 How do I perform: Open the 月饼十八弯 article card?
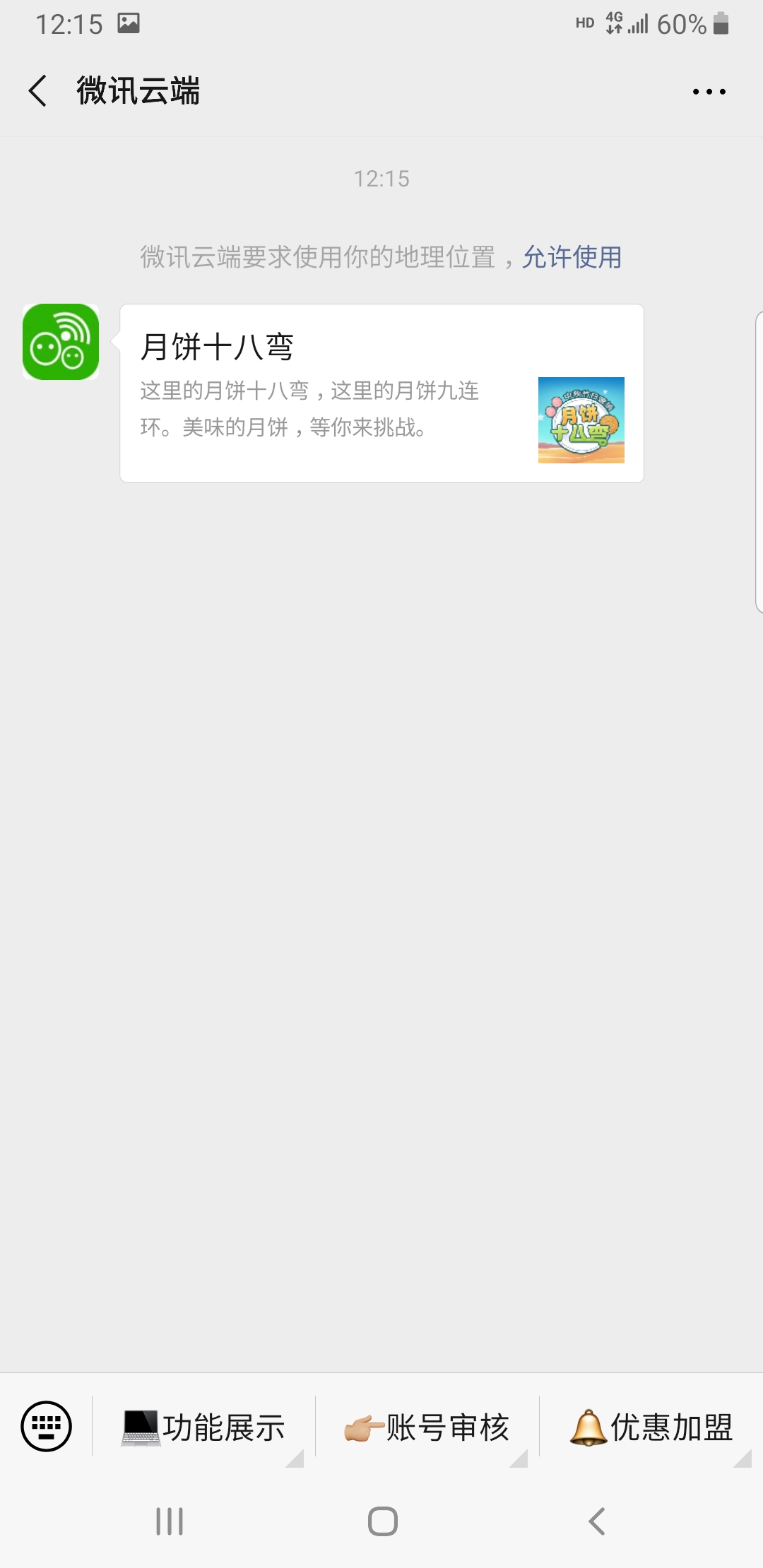(x=381, y=393)
